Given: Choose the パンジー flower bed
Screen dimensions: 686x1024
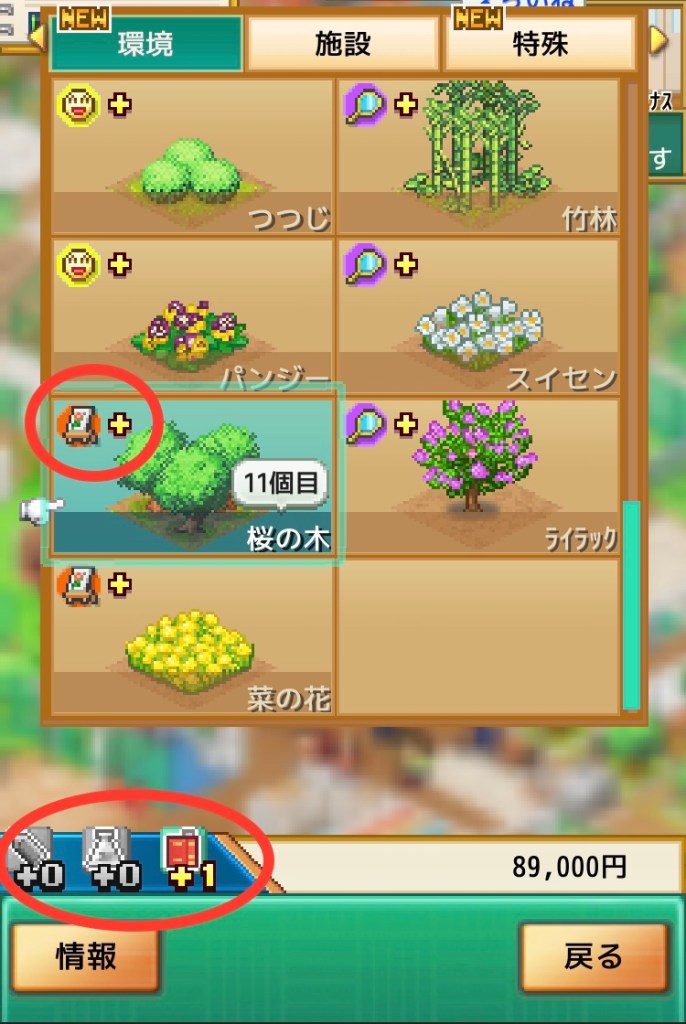Looking at the screenshot, I should pos(192,317).
